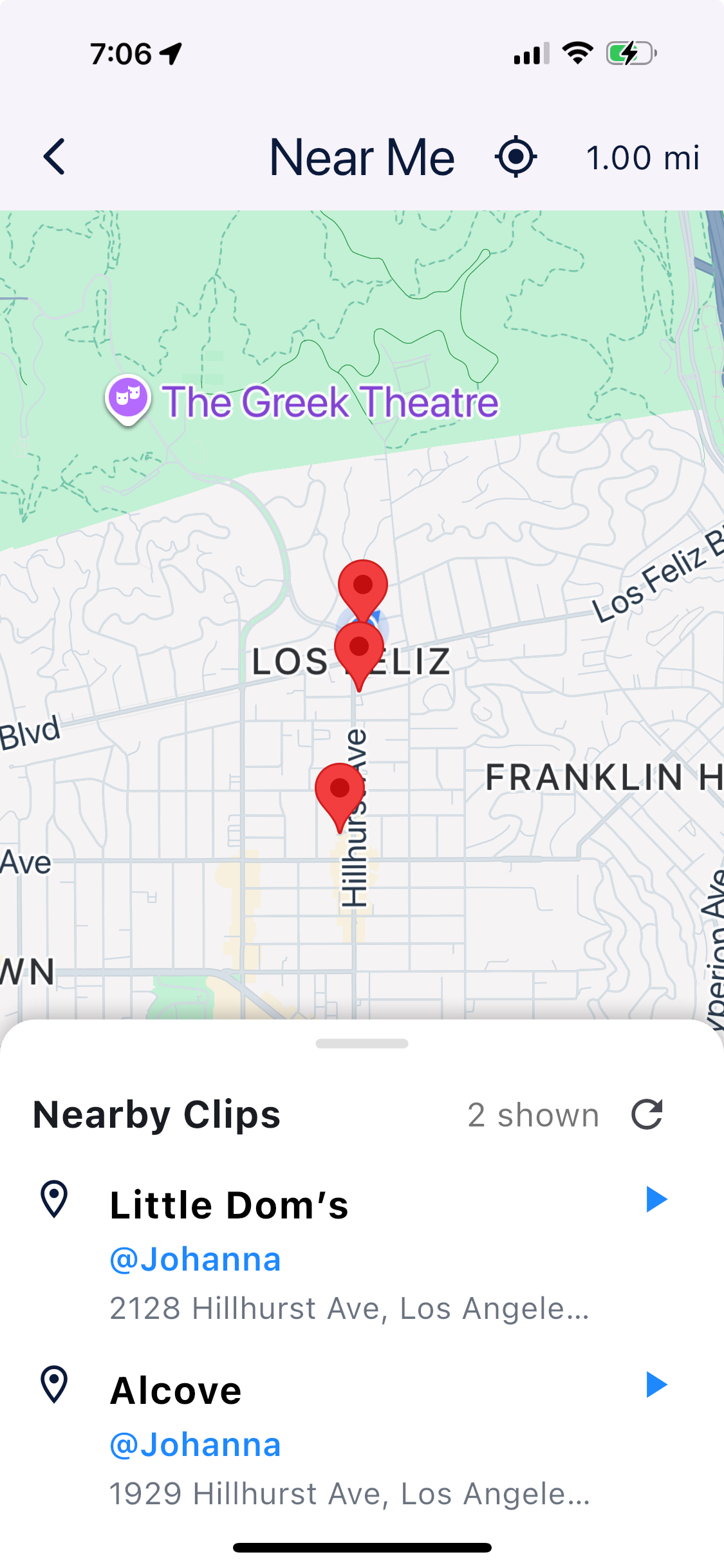Screen dimensions: 724x1568
Task: View @Johanna's profile under Little Dom's
Action: (195, 1259)
